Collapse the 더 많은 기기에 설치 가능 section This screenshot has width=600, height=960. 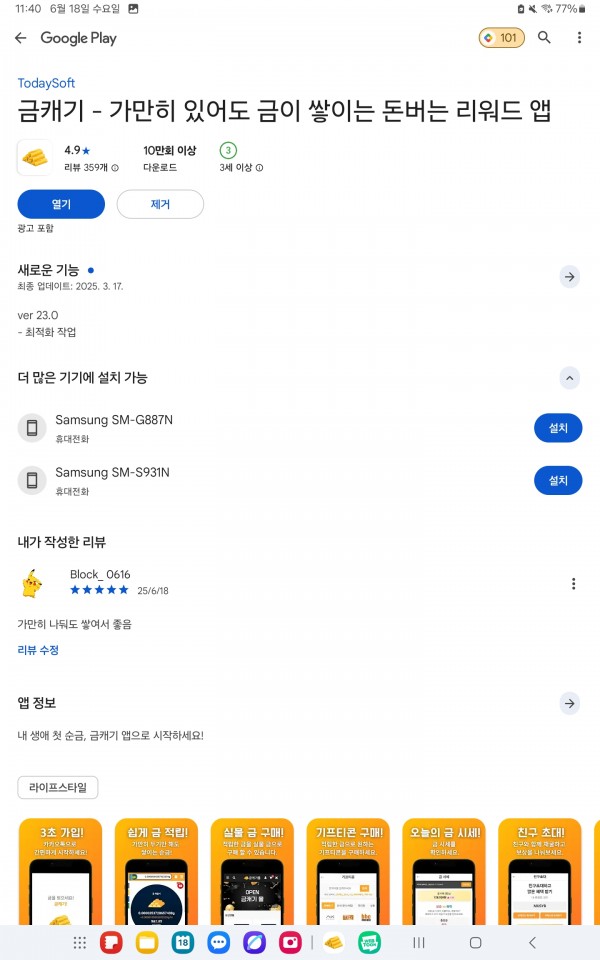pyautogui.click(x=569, y=378)
